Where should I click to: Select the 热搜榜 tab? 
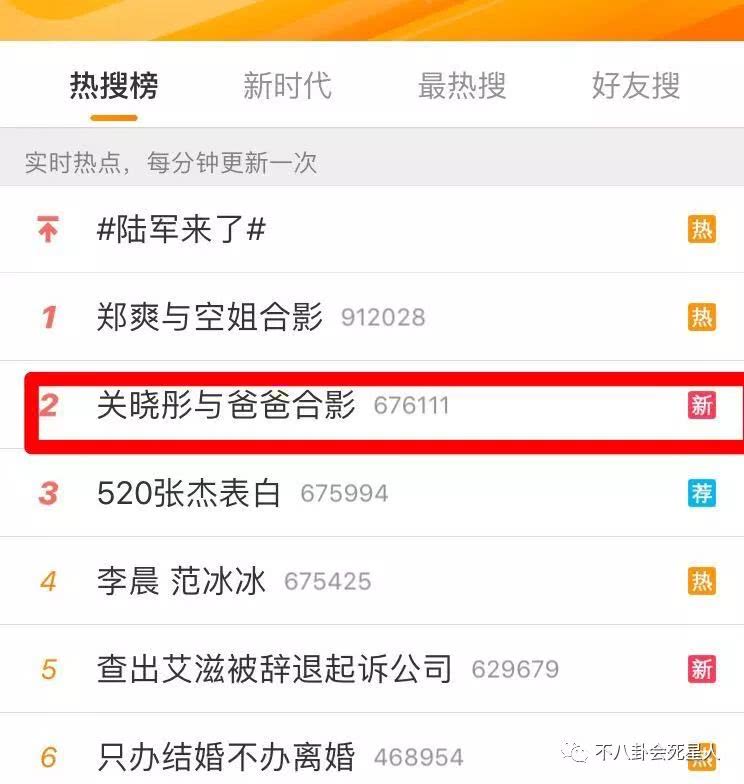(x=113, y=88)
